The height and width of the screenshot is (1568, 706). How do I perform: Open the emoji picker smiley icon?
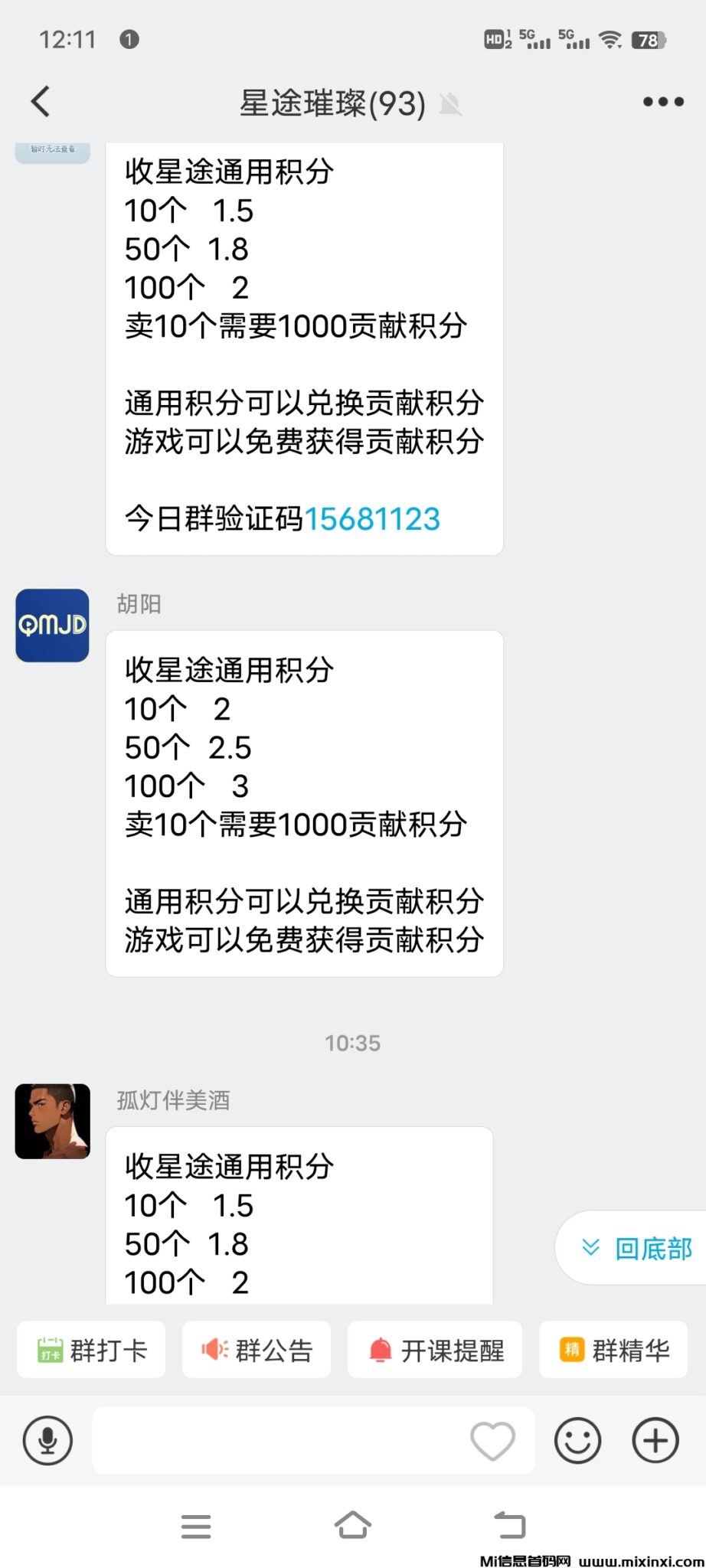point(577,1440)
